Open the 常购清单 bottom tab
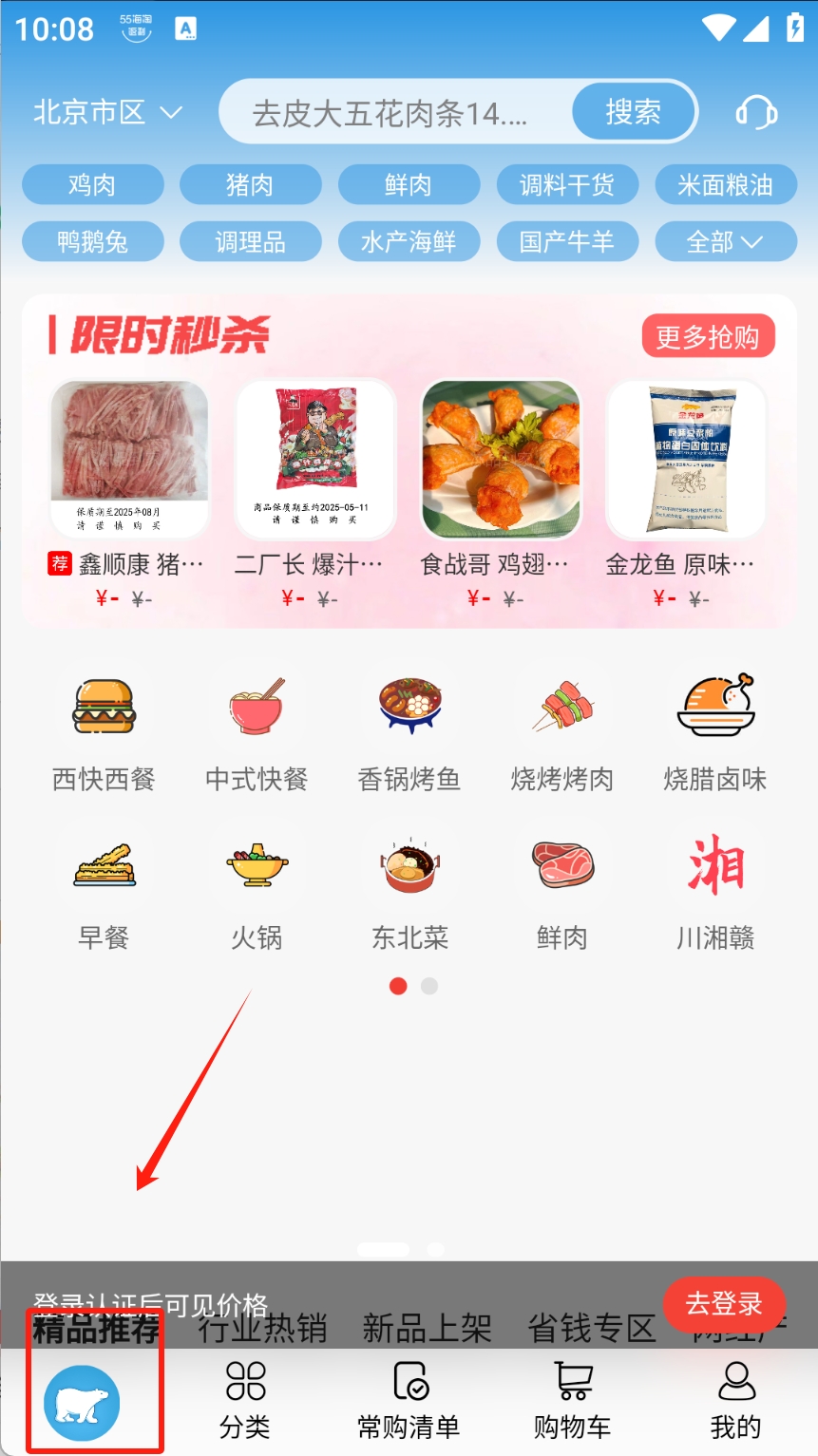 409,1400
